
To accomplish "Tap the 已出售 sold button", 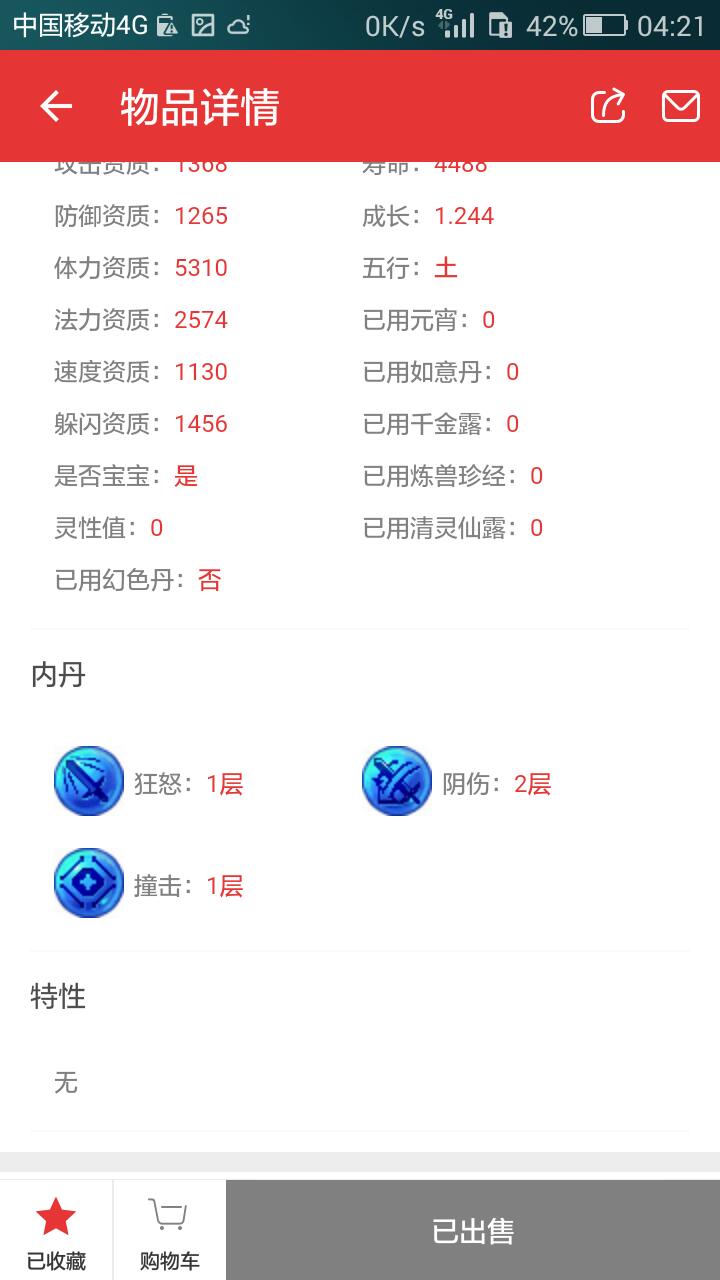I will point(472,1230).
